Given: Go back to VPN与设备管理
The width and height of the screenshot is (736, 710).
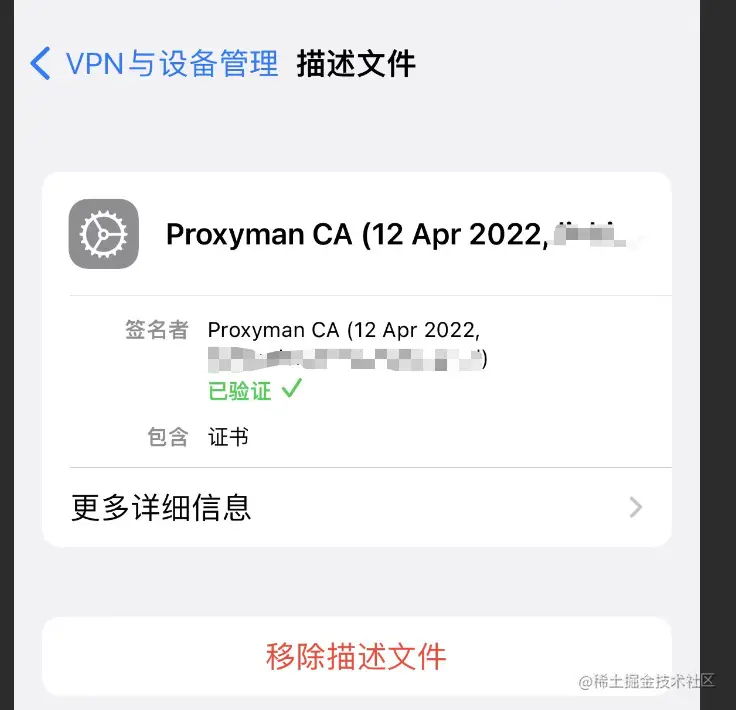Looking at the screenshot, I should (x=154, y=64).
